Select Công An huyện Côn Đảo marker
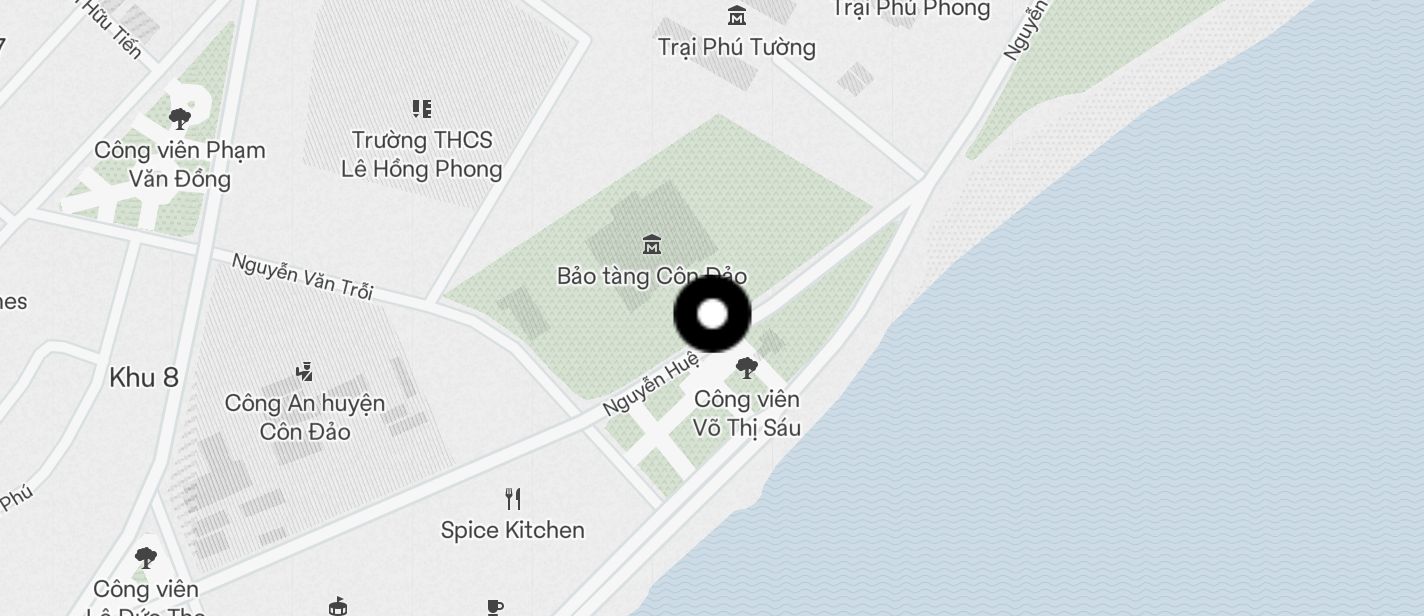This screenshot has height=616, width=1424. tap(305, 372)
